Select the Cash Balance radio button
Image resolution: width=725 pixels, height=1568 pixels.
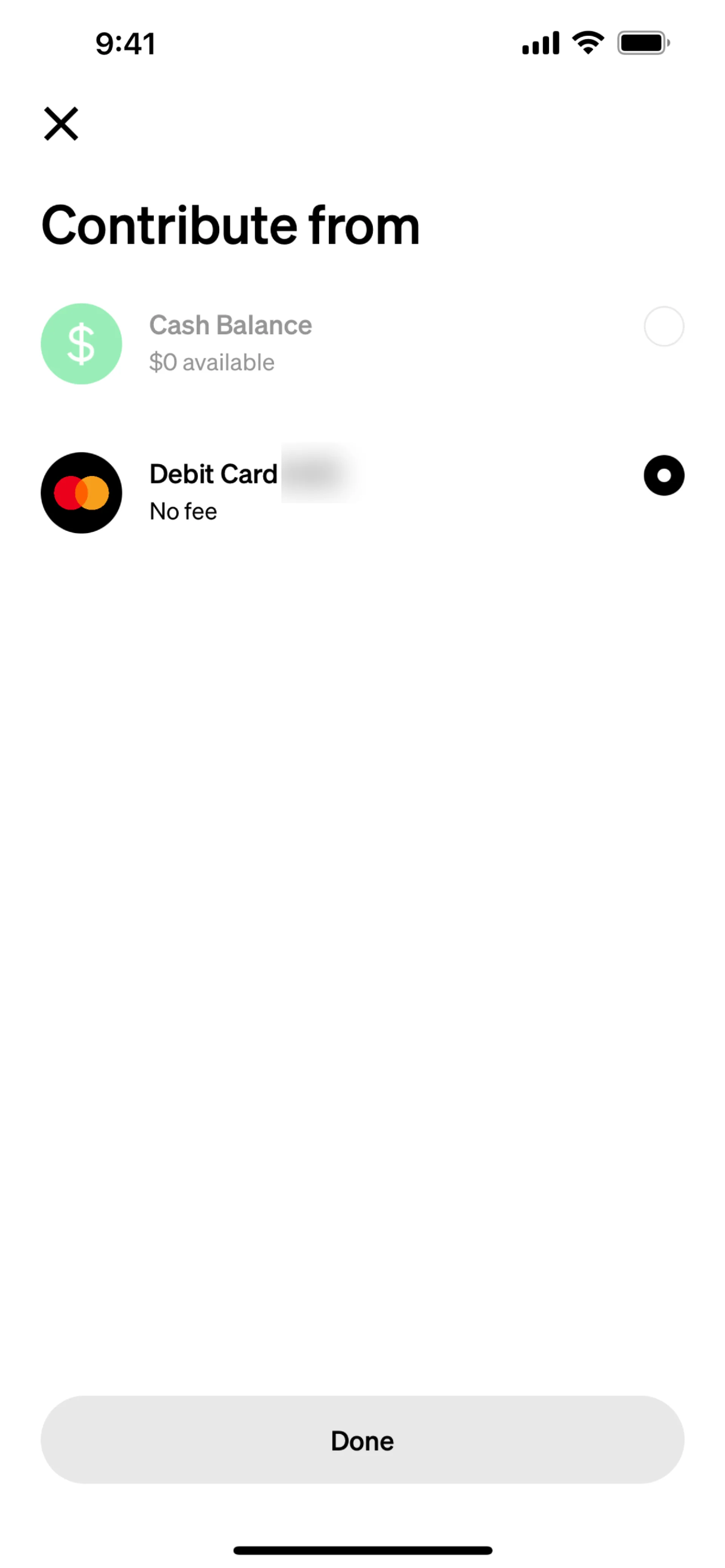[x=663, y=326]
